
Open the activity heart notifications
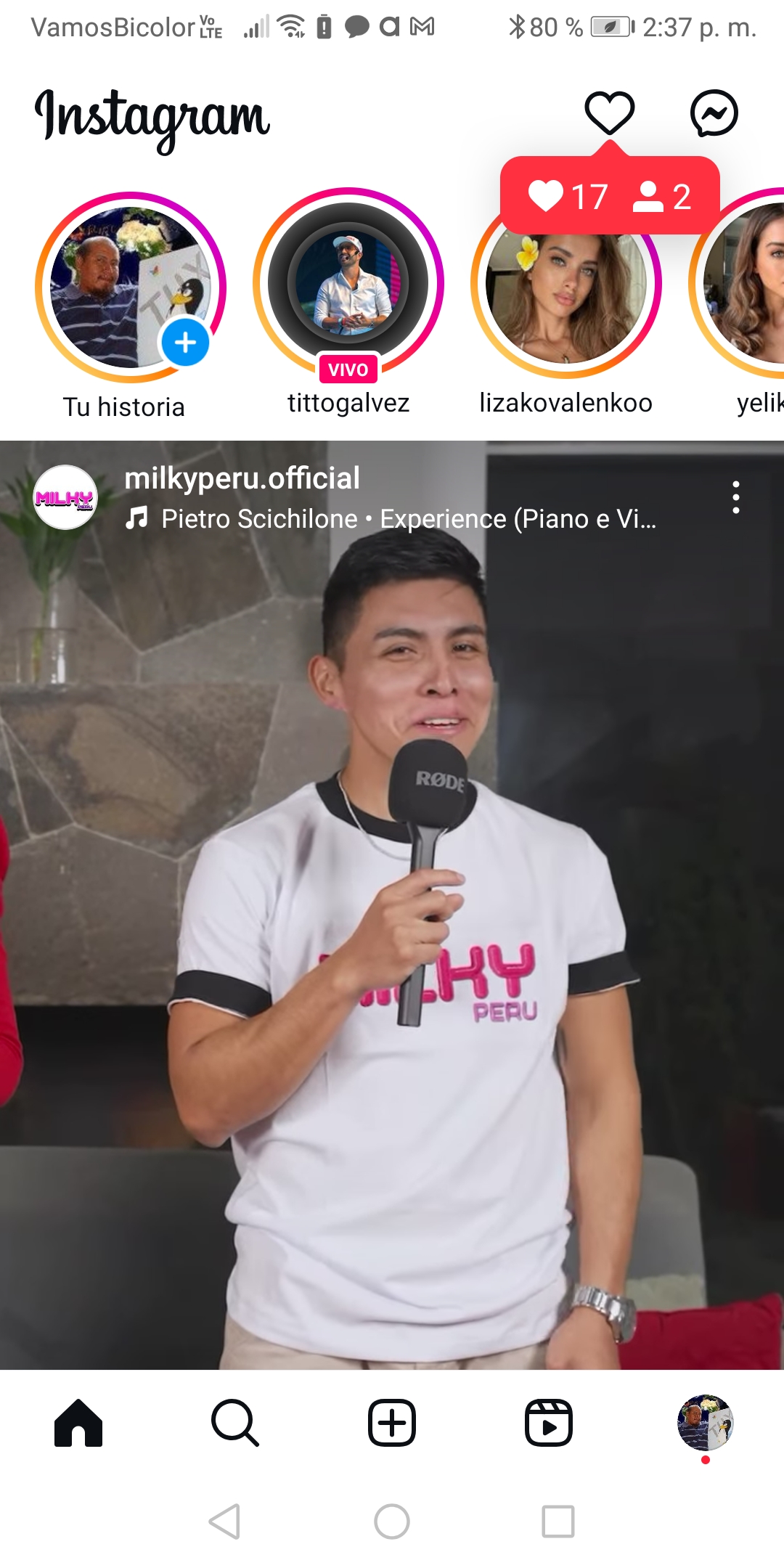point(609,113)
